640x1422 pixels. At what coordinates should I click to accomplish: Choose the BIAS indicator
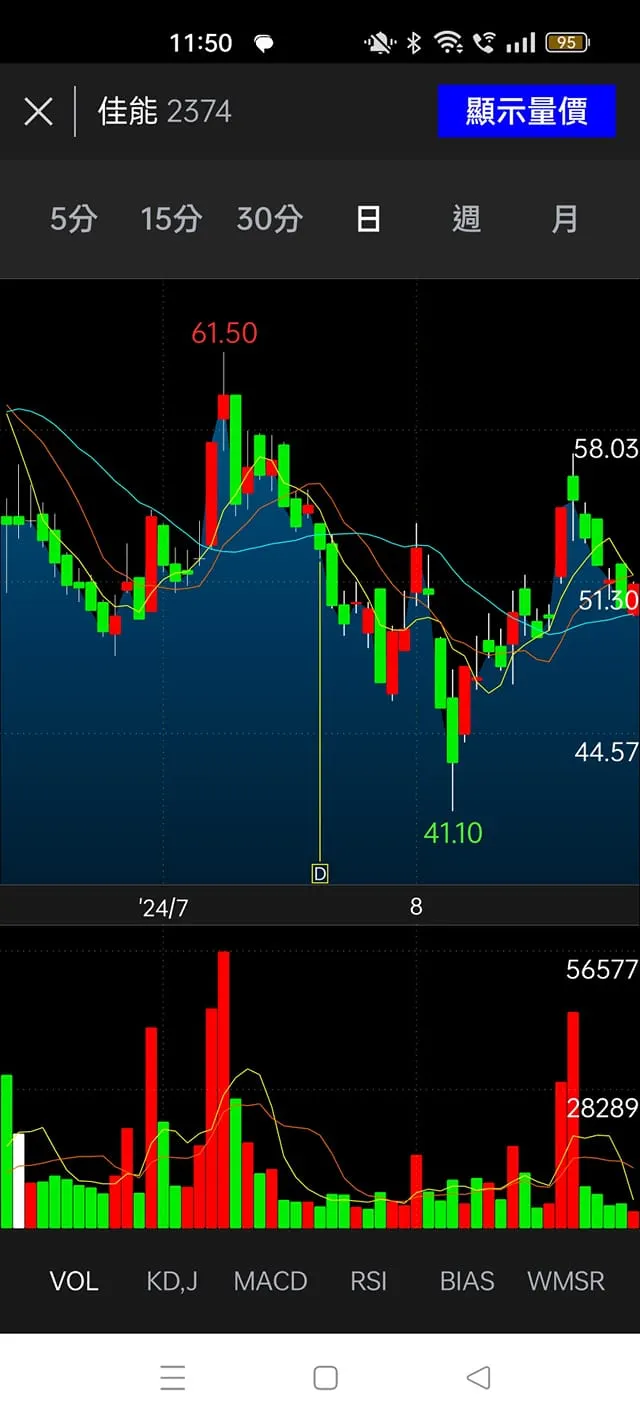[467, 1281]
